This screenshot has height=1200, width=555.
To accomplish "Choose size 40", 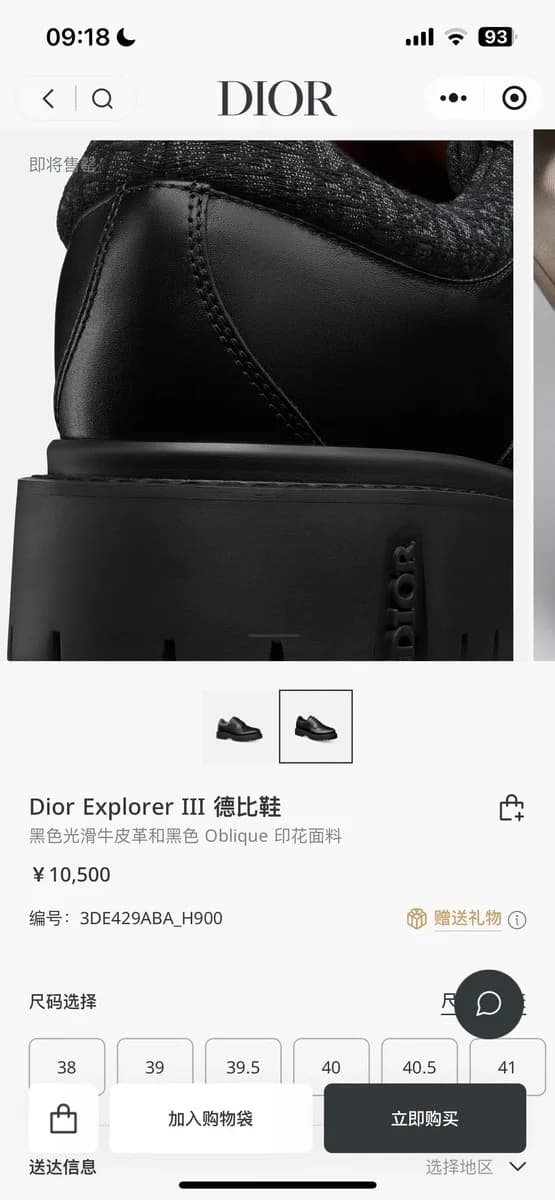I will coord(331,1067).
